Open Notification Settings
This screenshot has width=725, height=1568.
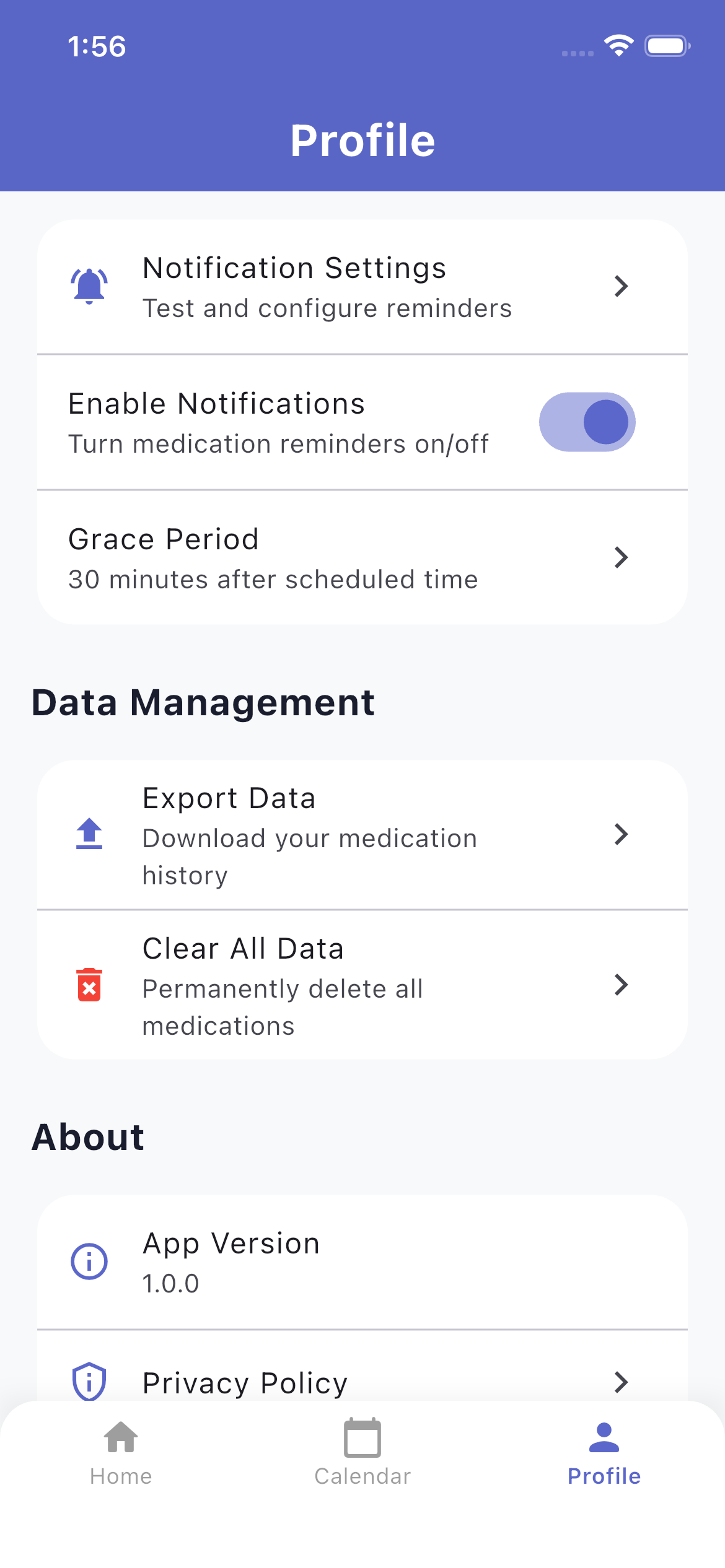tap(362, 287)
